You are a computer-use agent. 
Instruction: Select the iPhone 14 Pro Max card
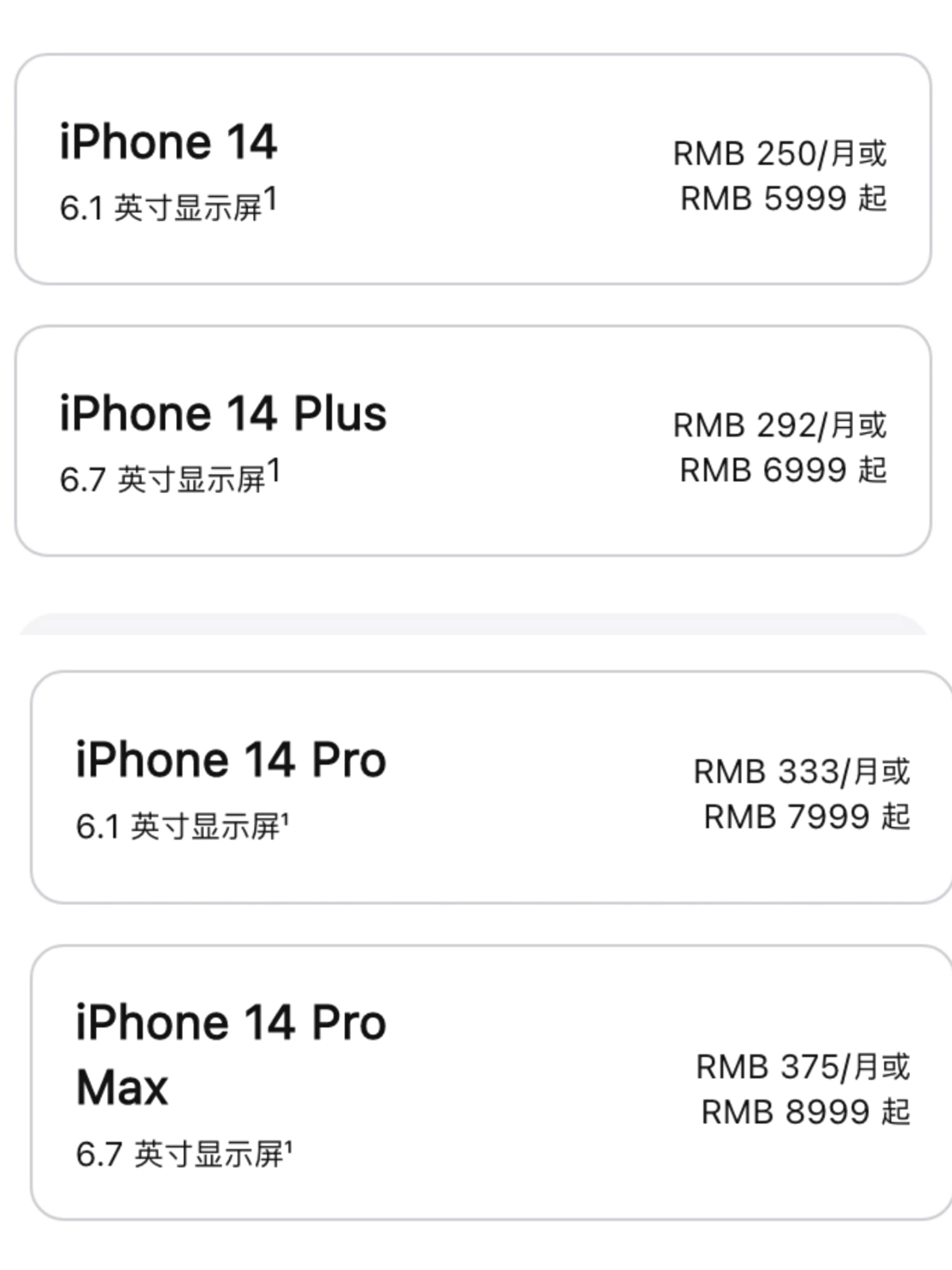[x=491, y=1083]
